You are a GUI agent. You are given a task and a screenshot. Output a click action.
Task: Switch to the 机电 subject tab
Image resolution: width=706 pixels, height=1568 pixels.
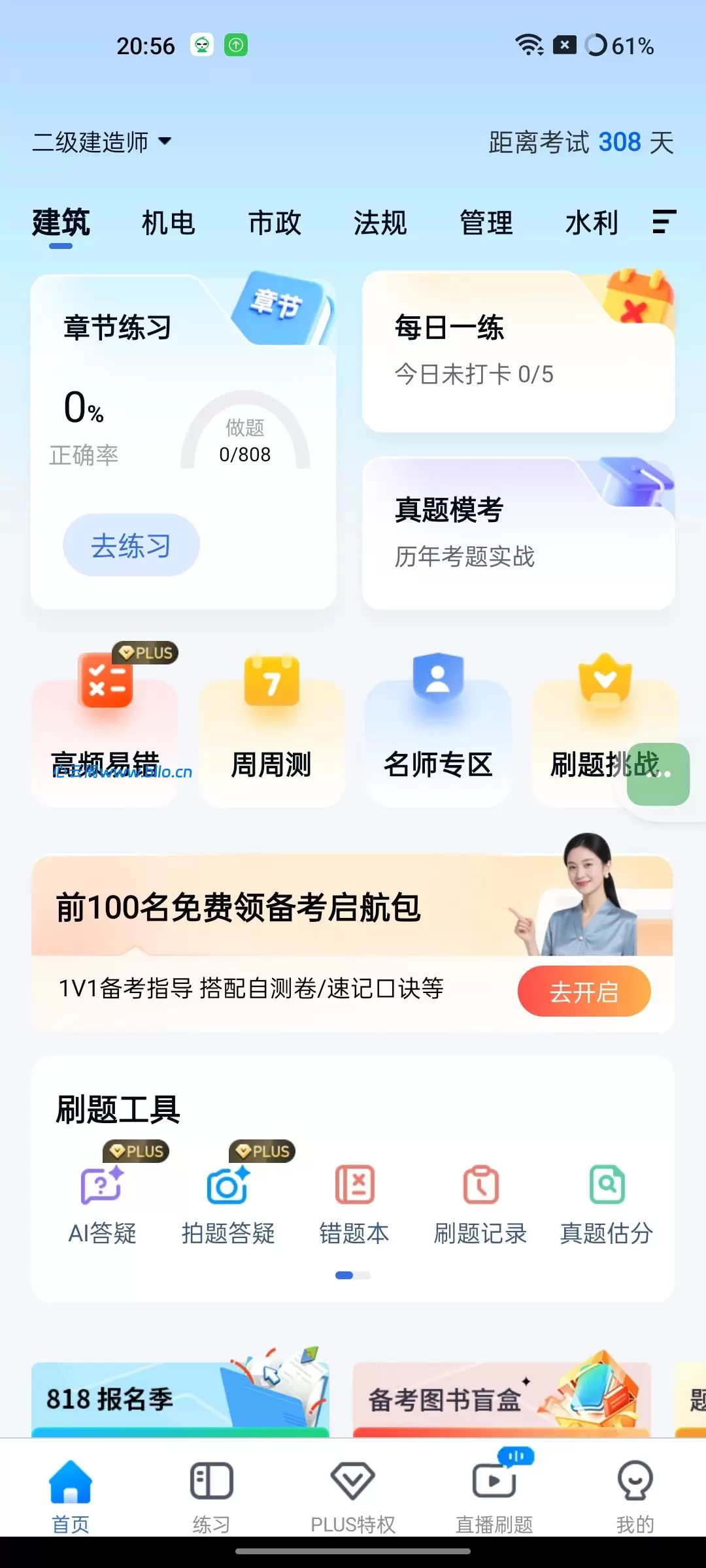coord(168,223)
